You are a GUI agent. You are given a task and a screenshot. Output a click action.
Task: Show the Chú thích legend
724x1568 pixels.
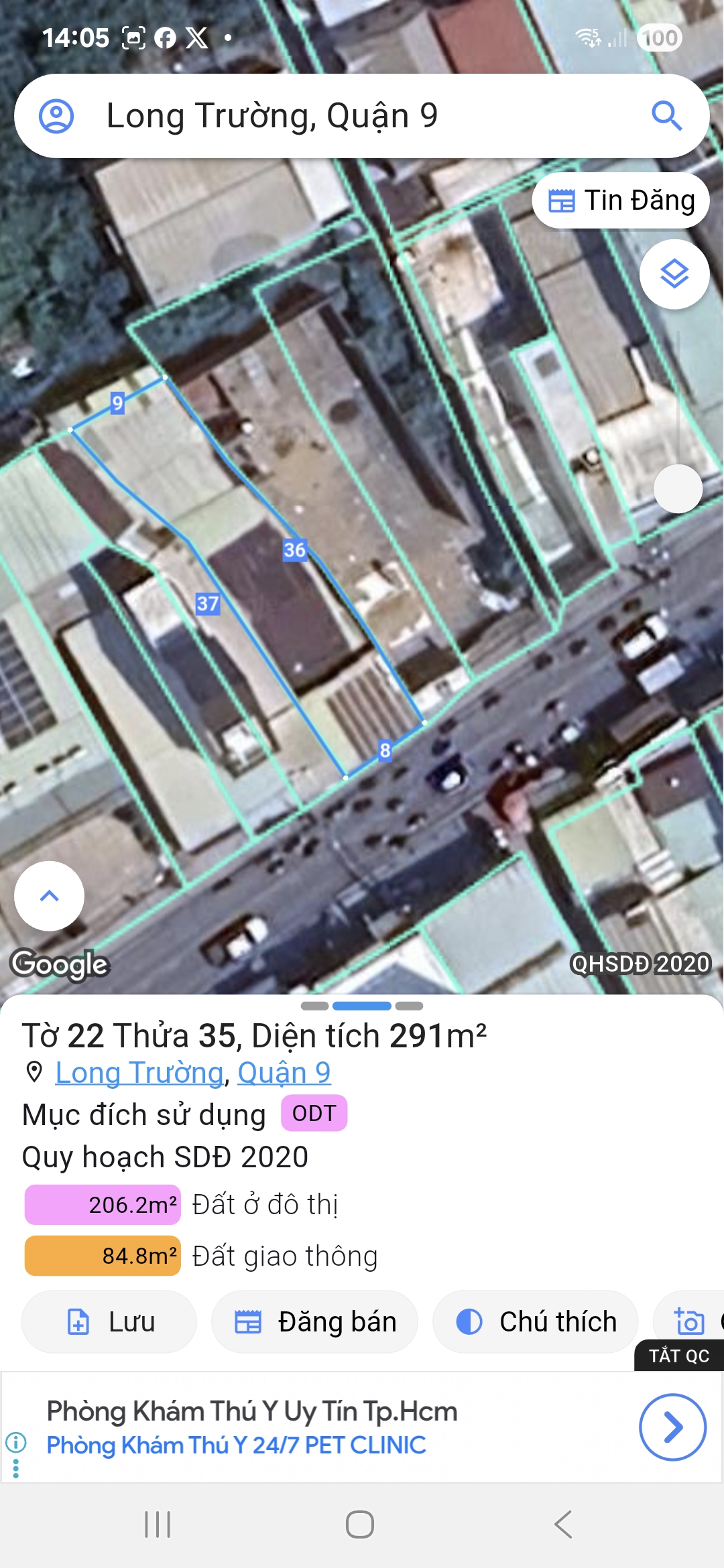click(536, 1322)
